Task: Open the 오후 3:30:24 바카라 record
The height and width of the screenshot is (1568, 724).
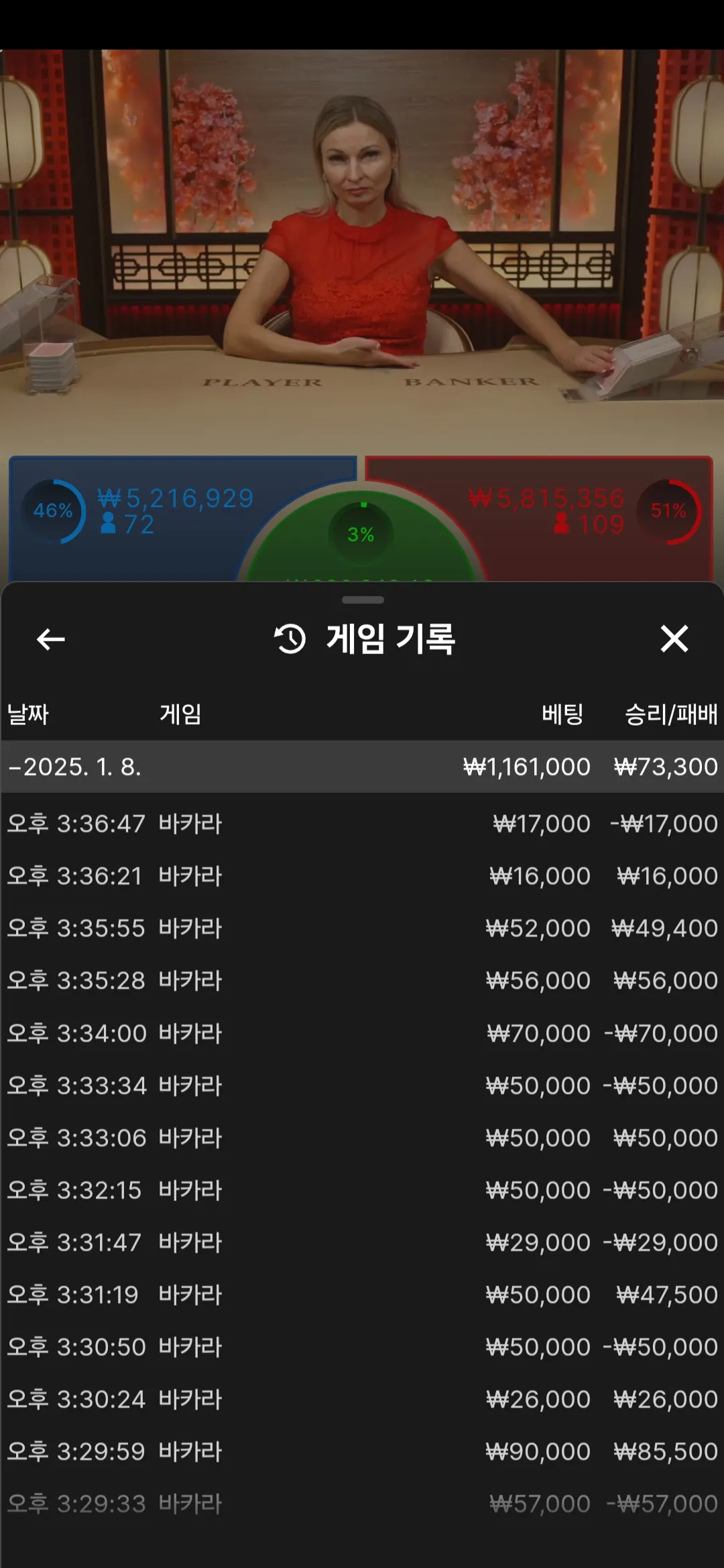Action: [x=362, y=1399]
